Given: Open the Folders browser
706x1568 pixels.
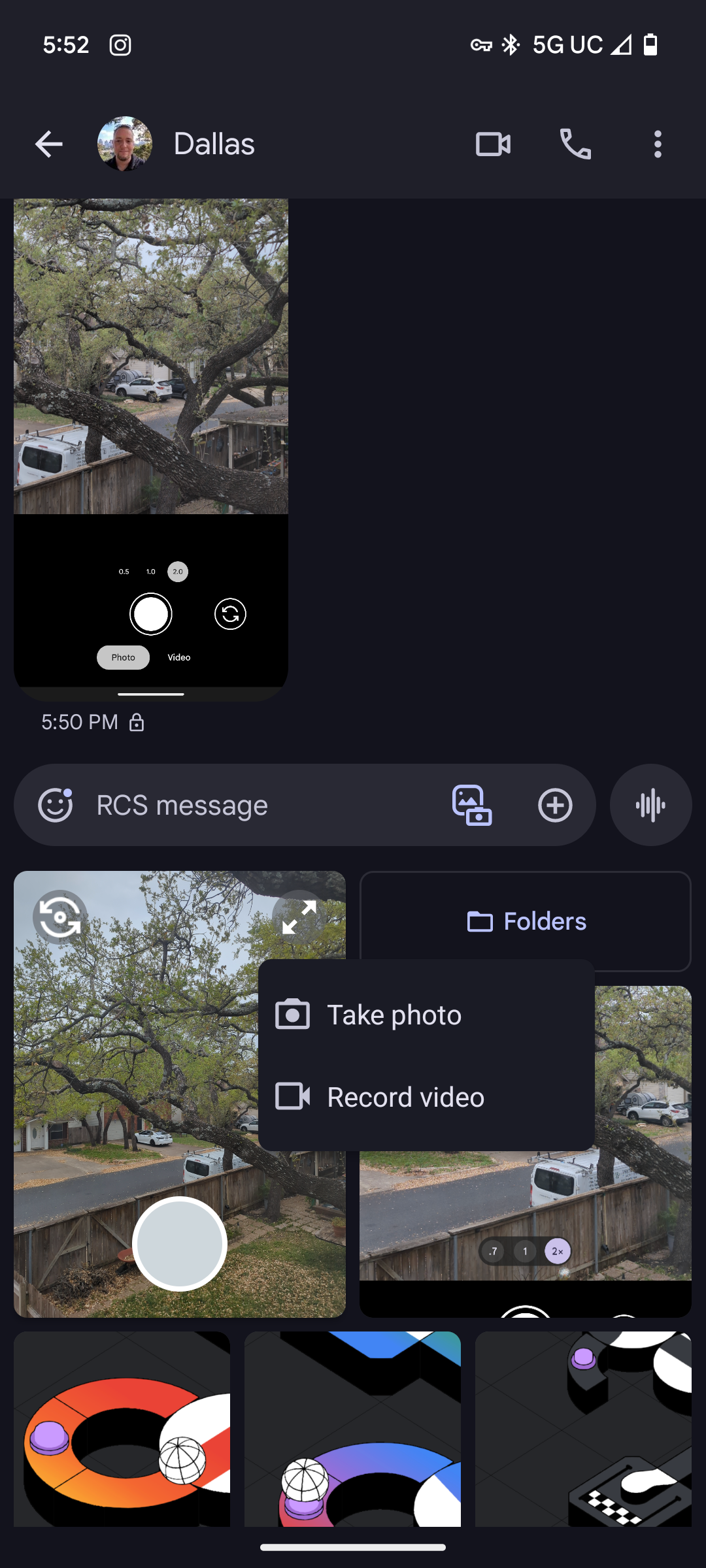Looking at the screenshot, I should click(525, 921).
